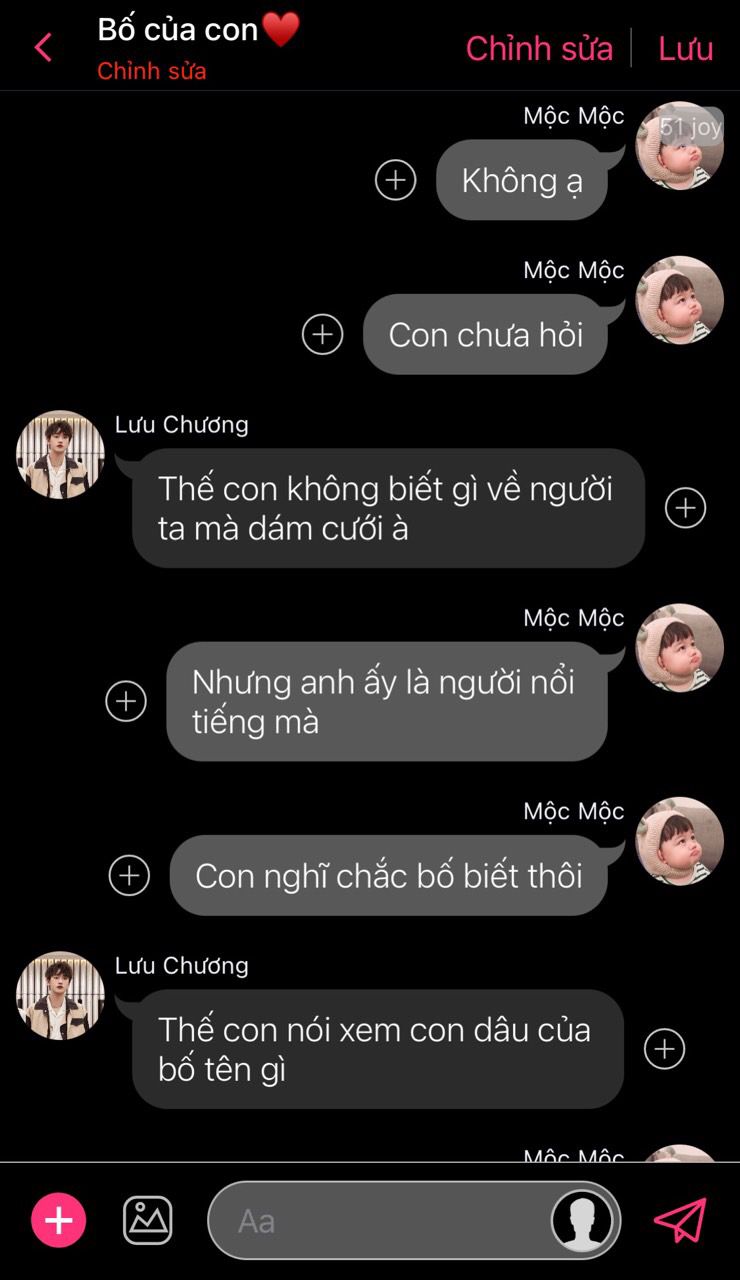
Task: Open the pink add button at bottom
Action: (59, 1221)
